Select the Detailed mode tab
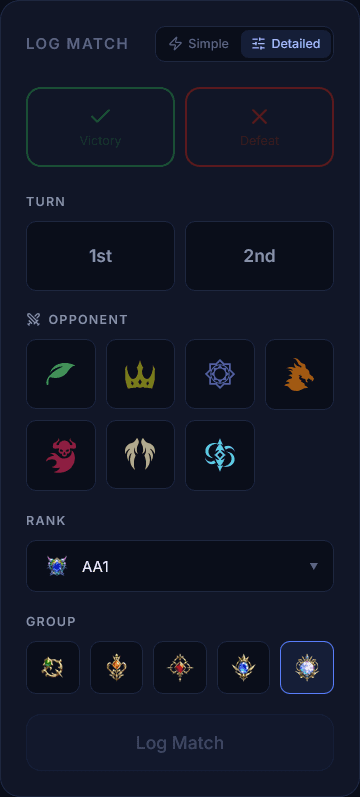Image resolution: width=360 pixels, height=797 pixels. (x=286, y=44)
